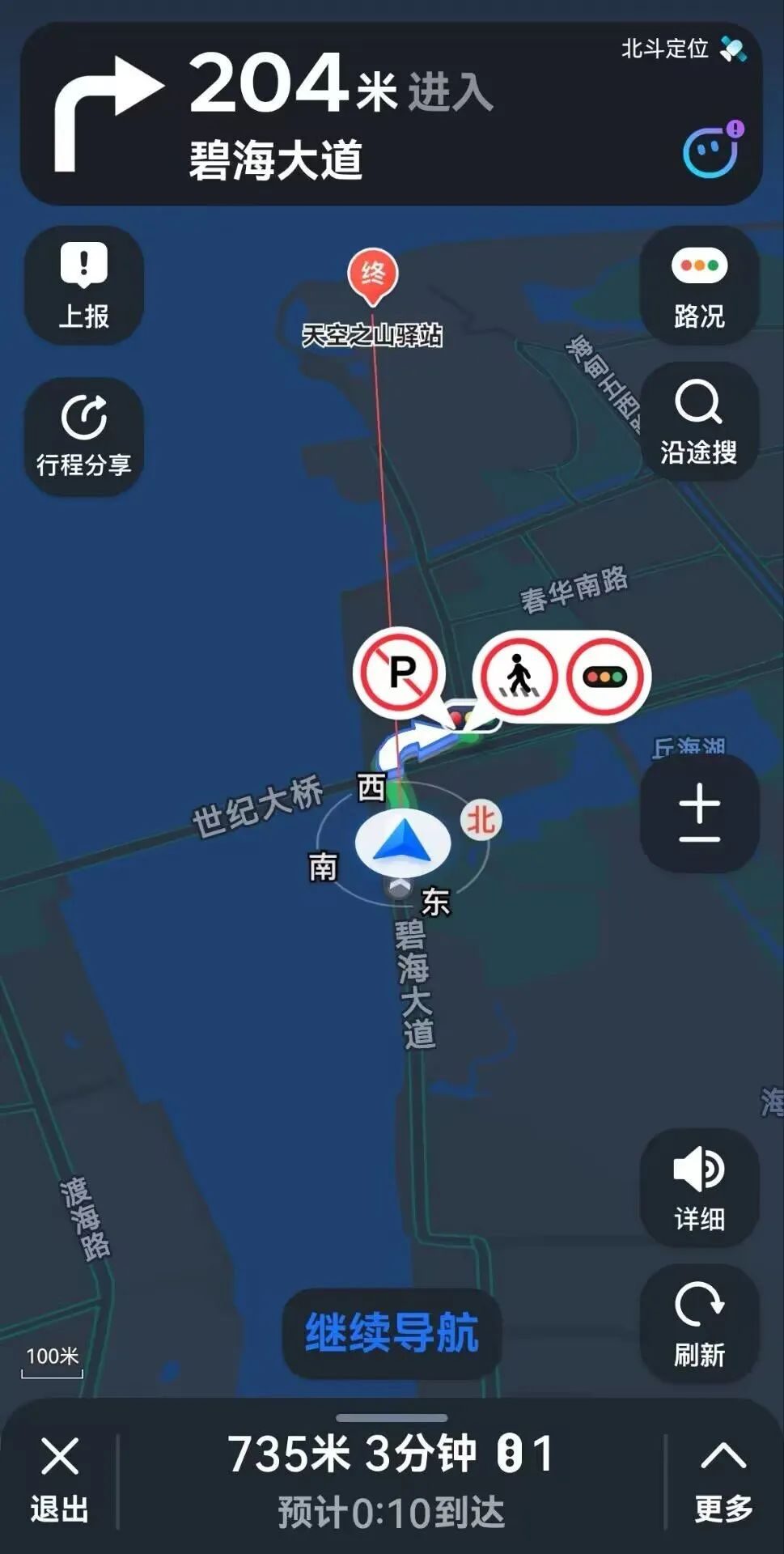Tap the compass to toggle north-up orientation

pyautogui.click(x=479, y=820)
